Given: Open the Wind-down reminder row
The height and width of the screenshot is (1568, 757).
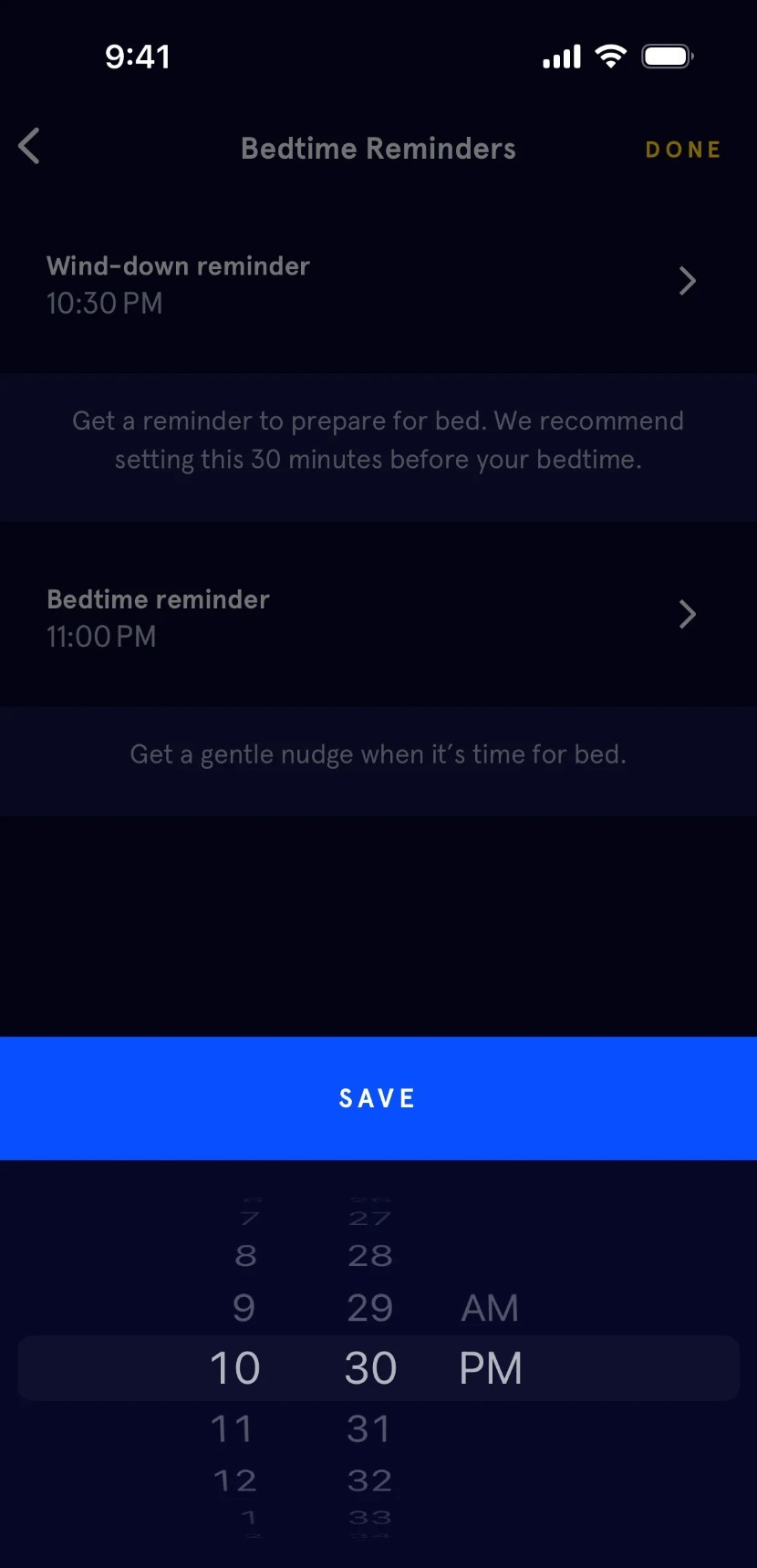Looking at the screenshot, I should [378, 283].
